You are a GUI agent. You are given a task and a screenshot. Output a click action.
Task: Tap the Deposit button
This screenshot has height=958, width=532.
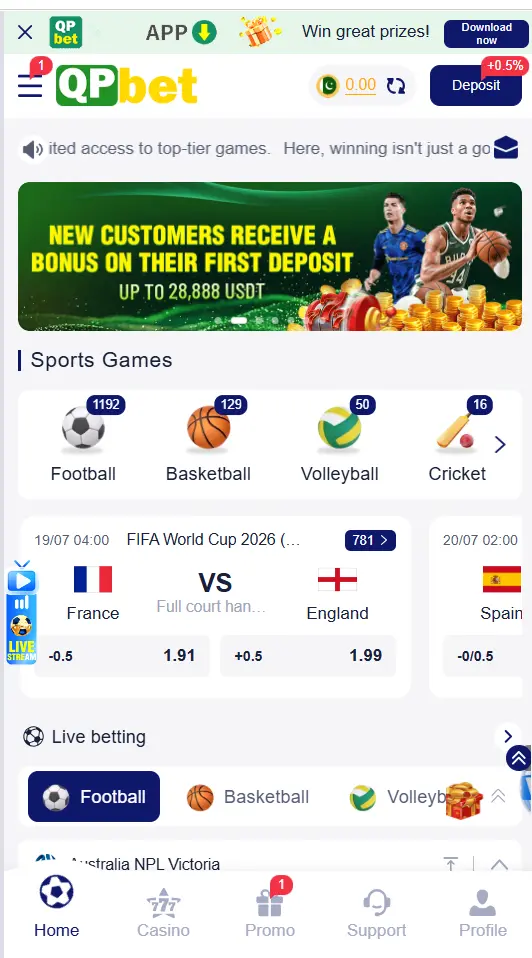point(476,86)
